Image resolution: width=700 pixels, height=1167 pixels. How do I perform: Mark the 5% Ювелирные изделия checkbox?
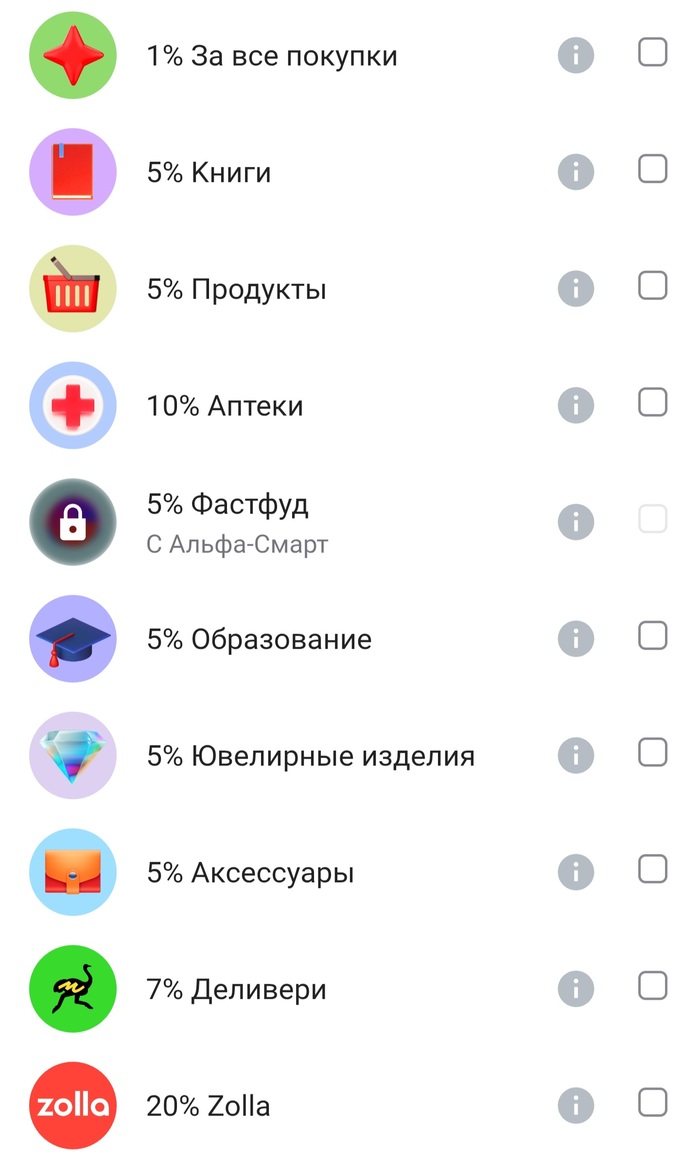pyautogui.click(x=652, y=752)
